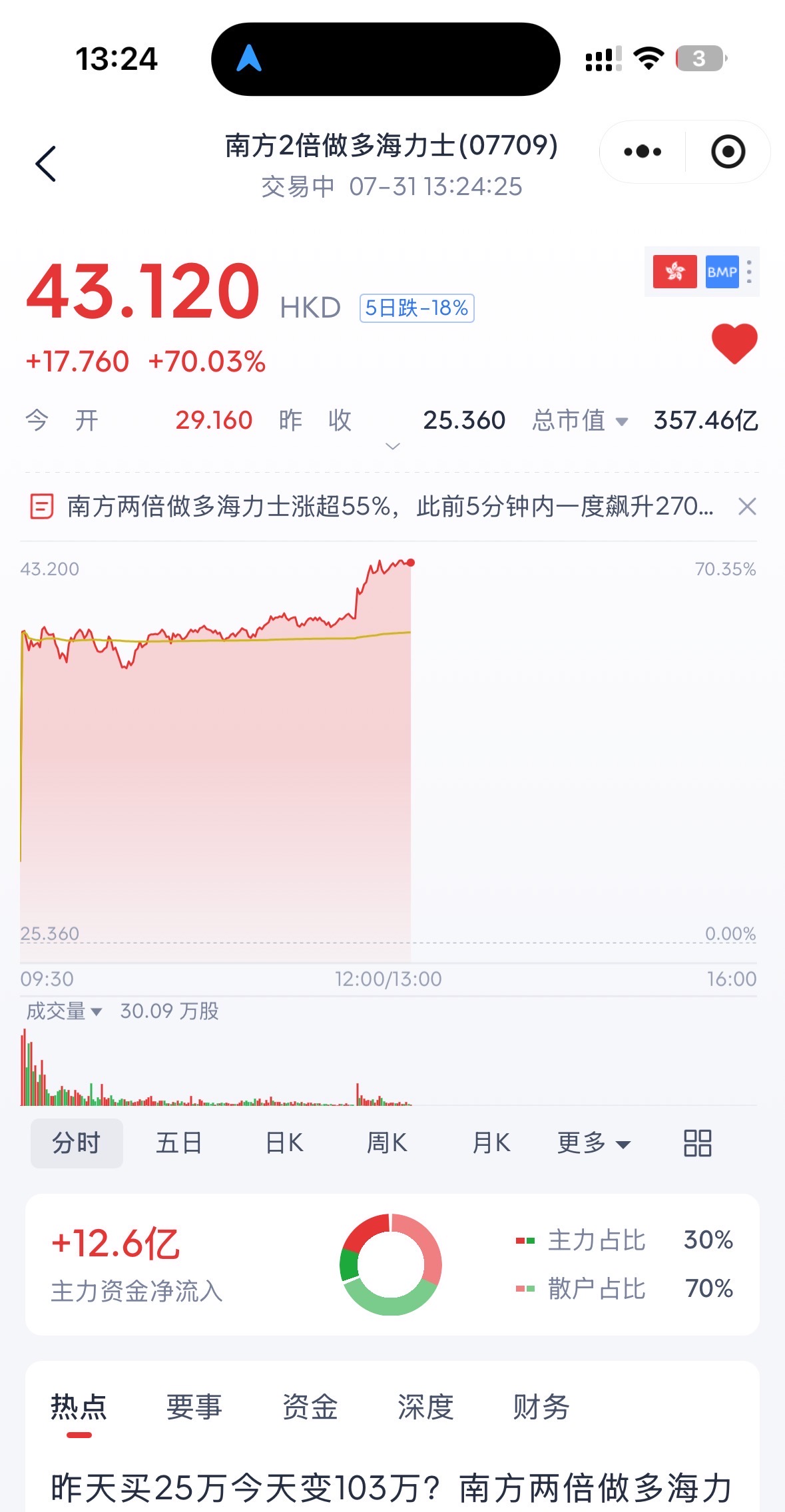785x1512 pixels.
Task: Open the 主力资金净流入 card
Action: point(392,1264)
